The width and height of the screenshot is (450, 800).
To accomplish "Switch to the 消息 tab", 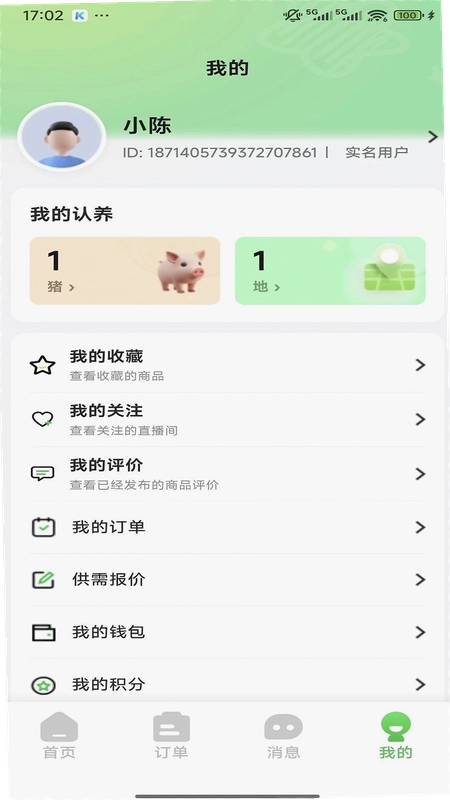I will click(284, 736).
